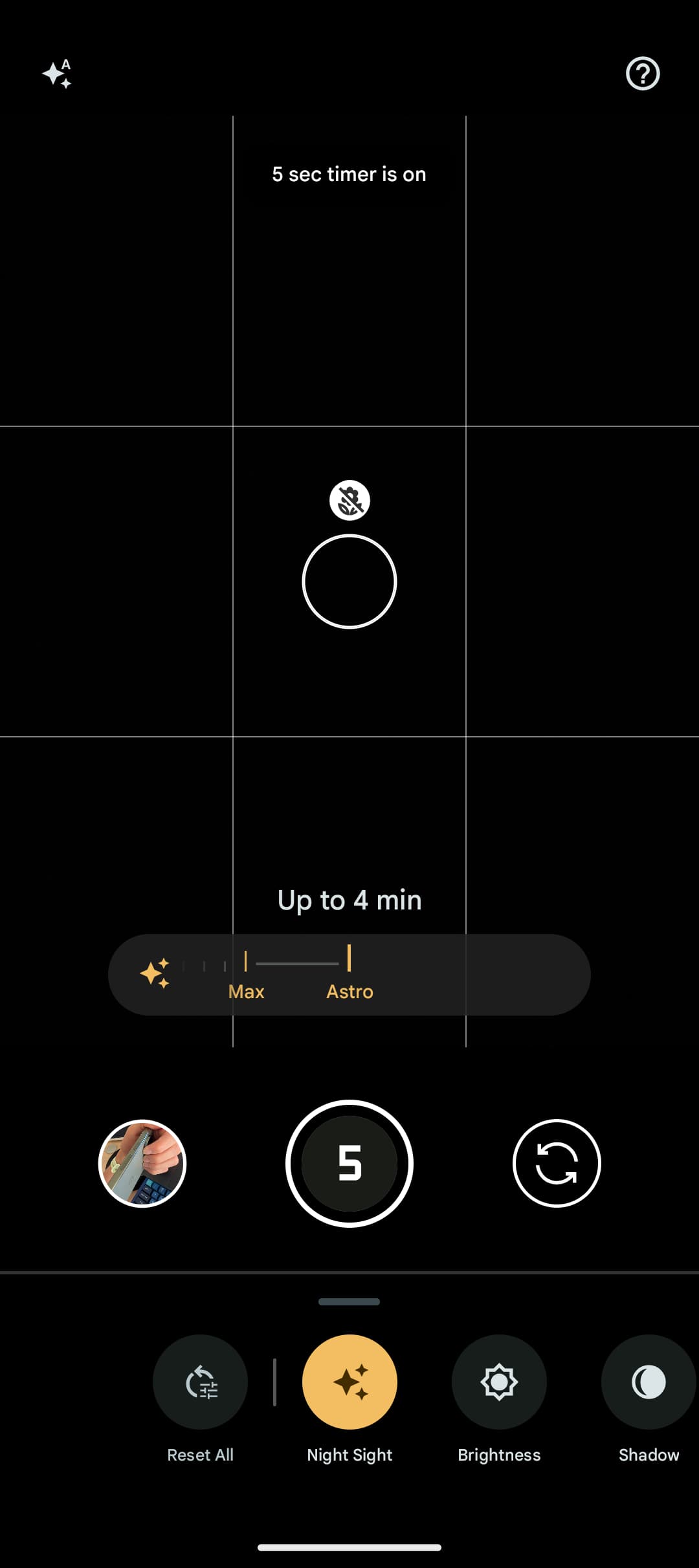Open the auto enhance sparkle settings
This screenshot has width=699, height=1568.
tap(57, 74)
